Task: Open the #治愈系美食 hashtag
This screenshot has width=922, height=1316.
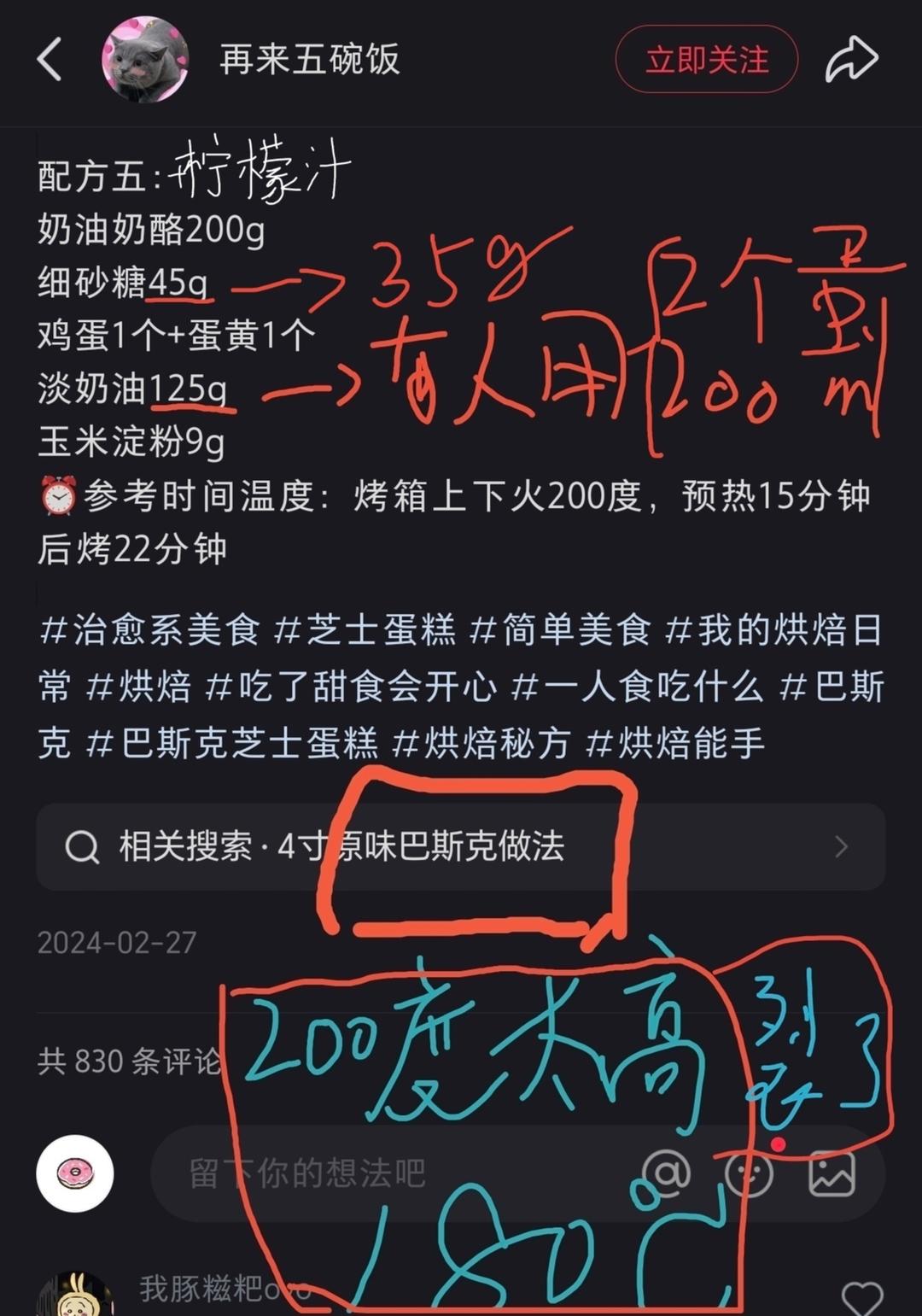Action: [x=150, y=631]
